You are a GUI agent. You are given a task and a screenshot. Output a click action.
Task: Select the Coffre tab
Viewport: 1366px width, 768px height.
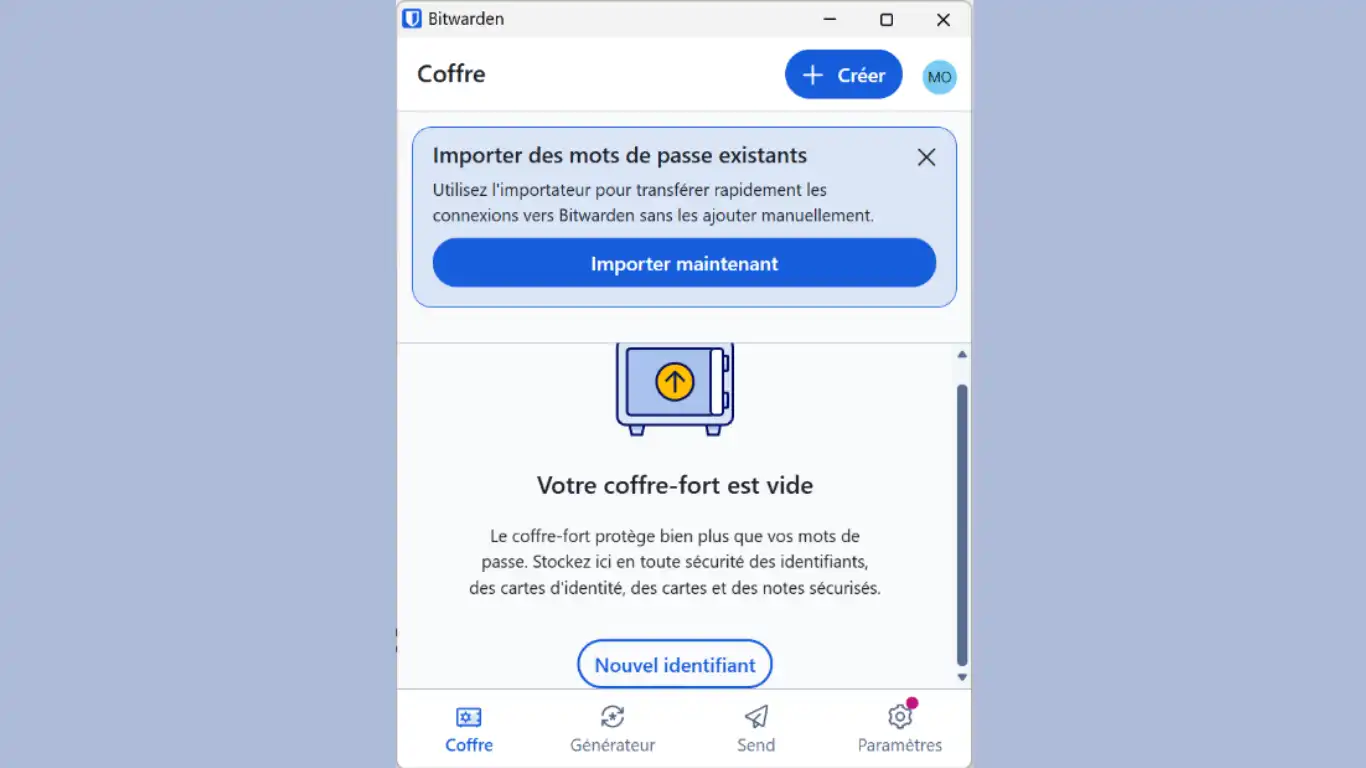pyautogui.click(x=469, y=729)
